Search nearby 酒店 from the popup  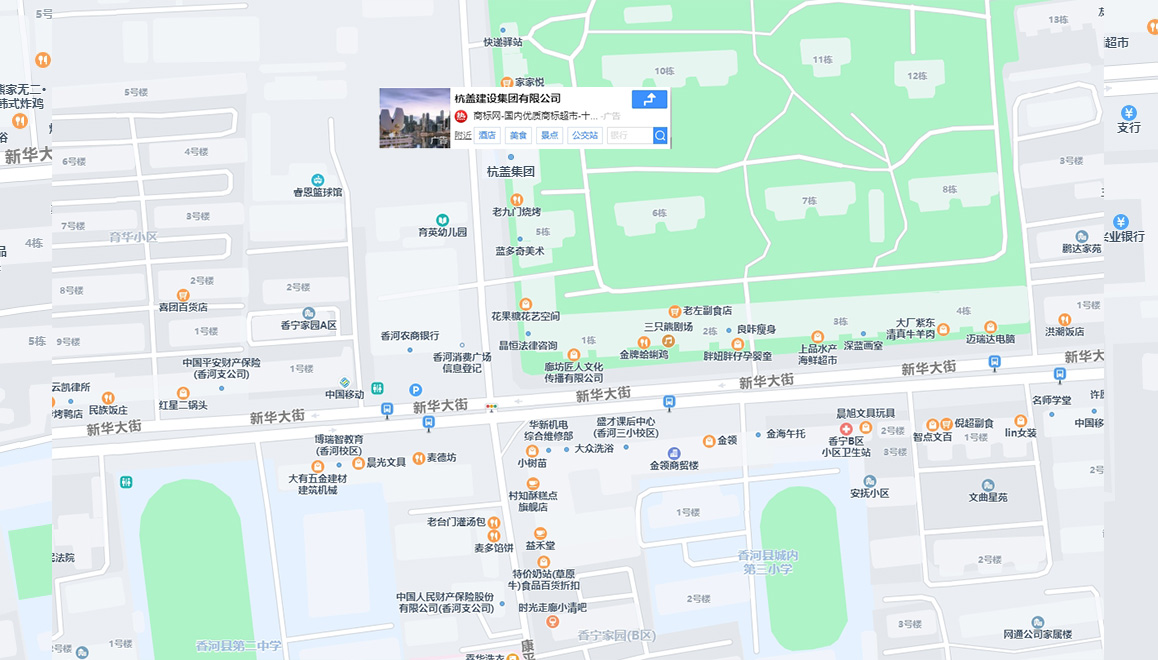[x=487, y=135]
